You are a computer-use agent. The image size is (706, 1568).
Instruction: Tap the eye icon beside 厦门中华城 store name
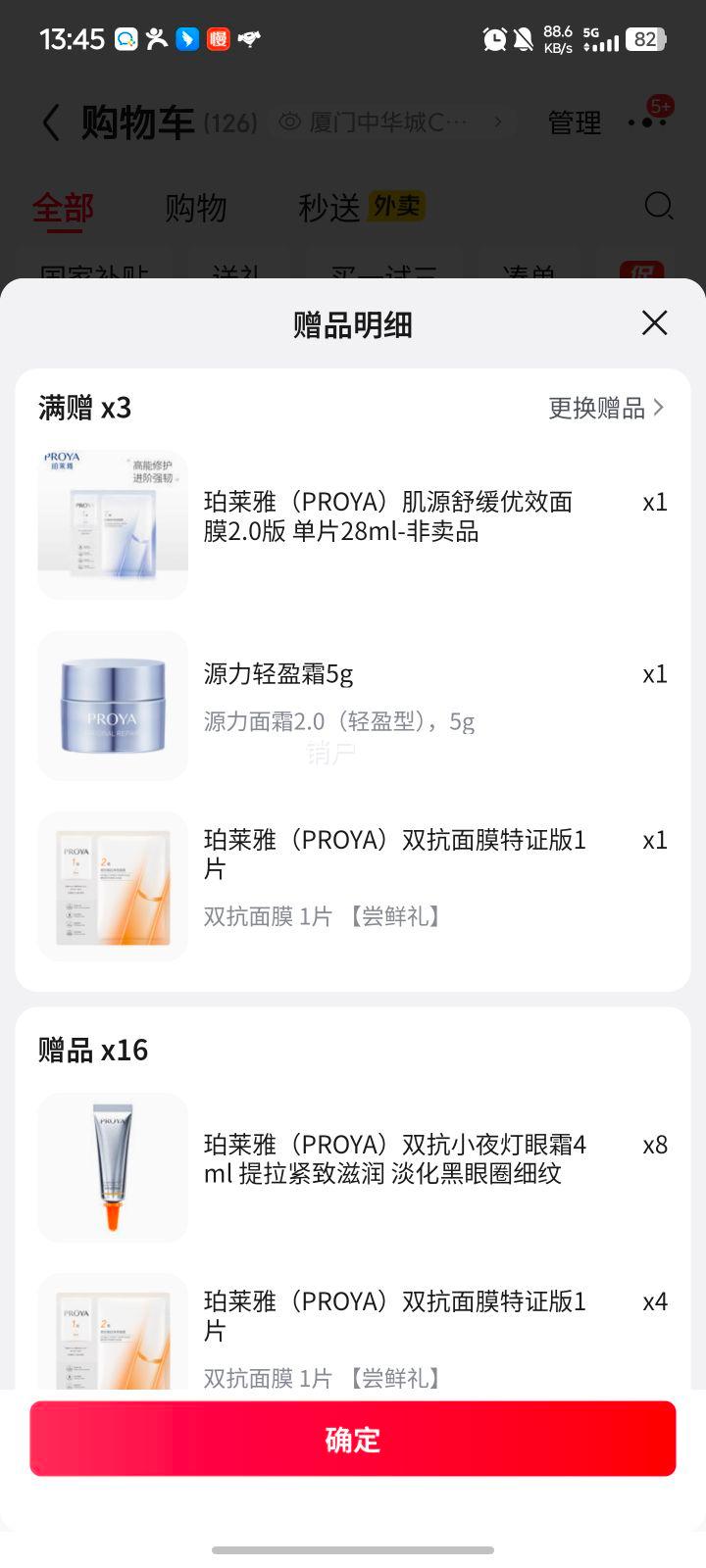[x=287, y=122]
